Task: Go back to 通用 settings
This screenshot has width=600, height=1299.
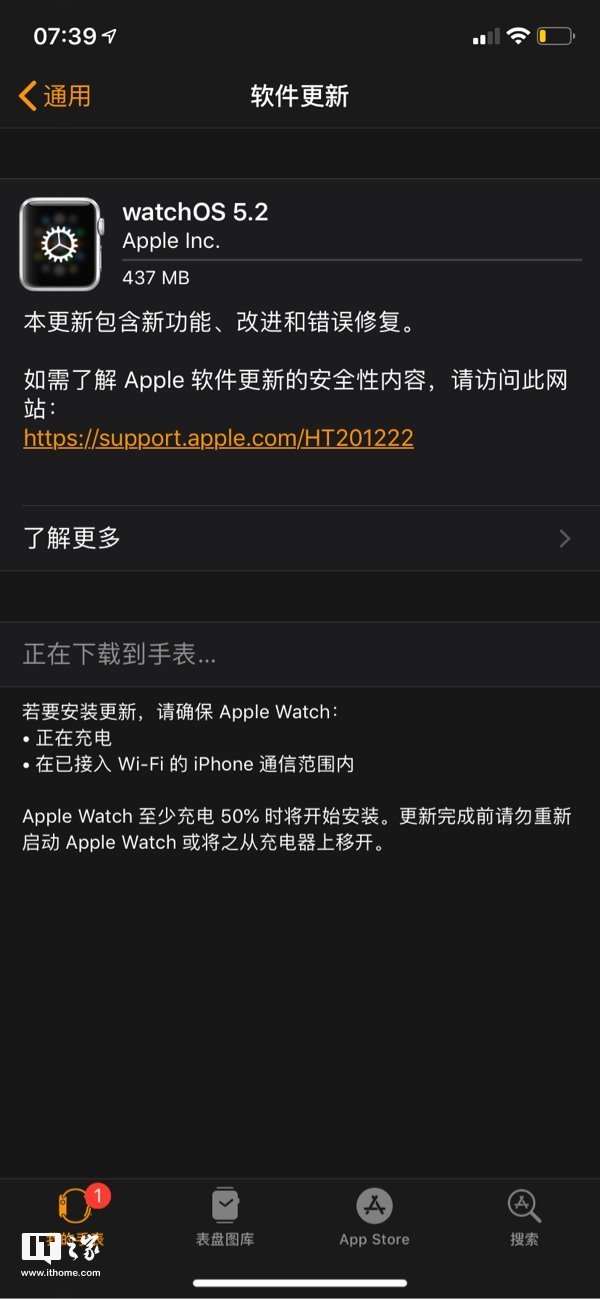Action: 55,96
